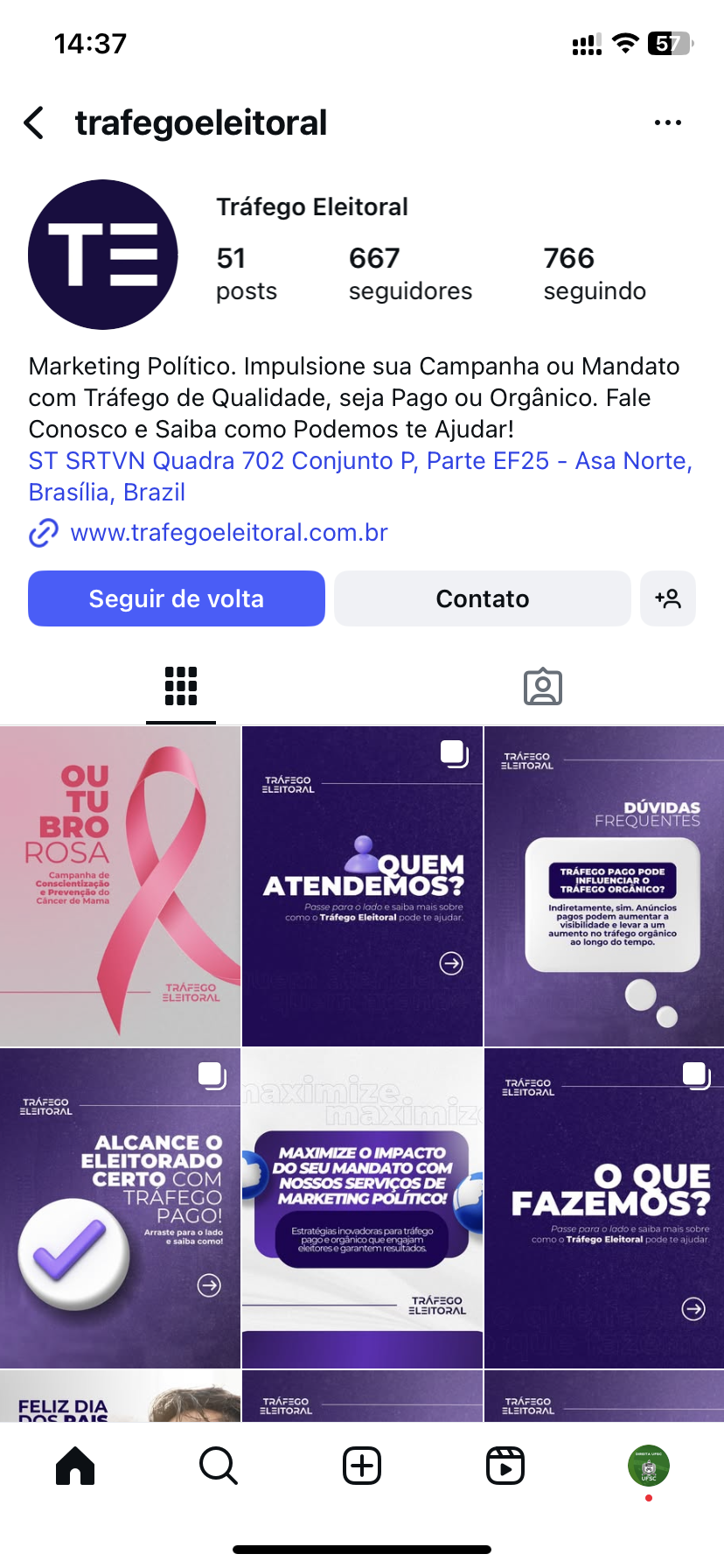Open the three-dot overflow menu
Viewport: 724px width, 1568px height.
[667, 123]
